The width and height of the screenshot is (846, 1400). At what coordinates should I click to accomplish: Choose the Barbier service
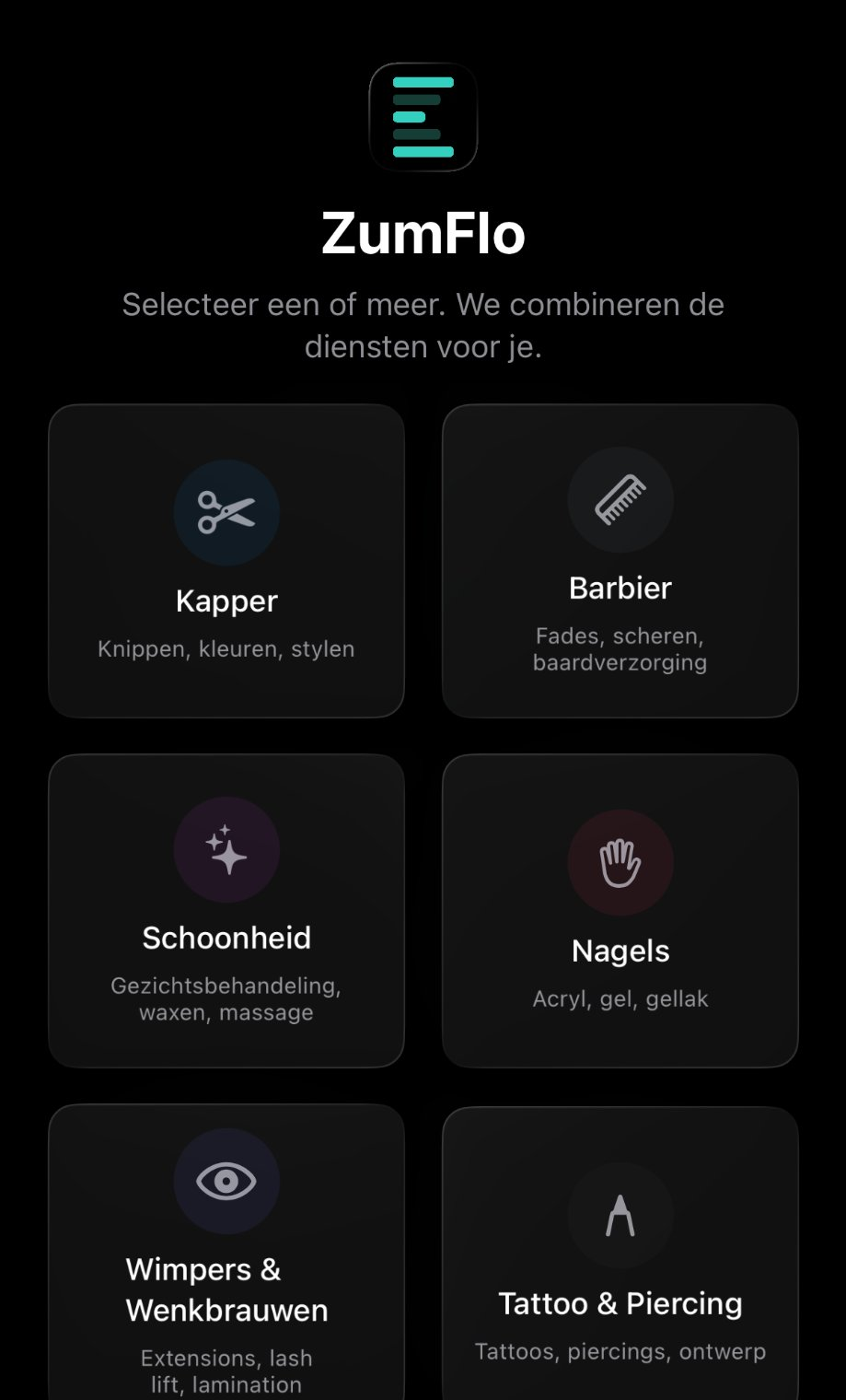[x=620, y=560]
